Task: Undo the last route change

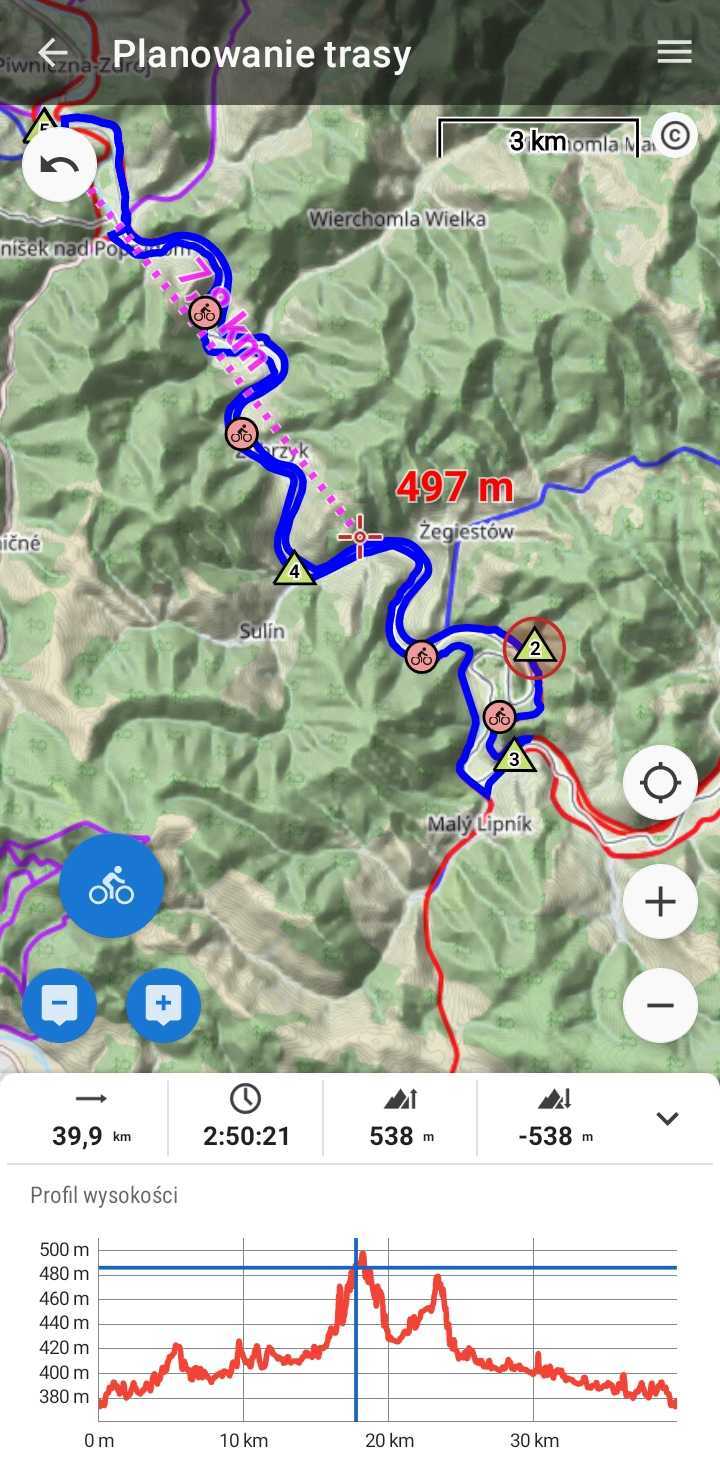Action: tap(59, 164)
